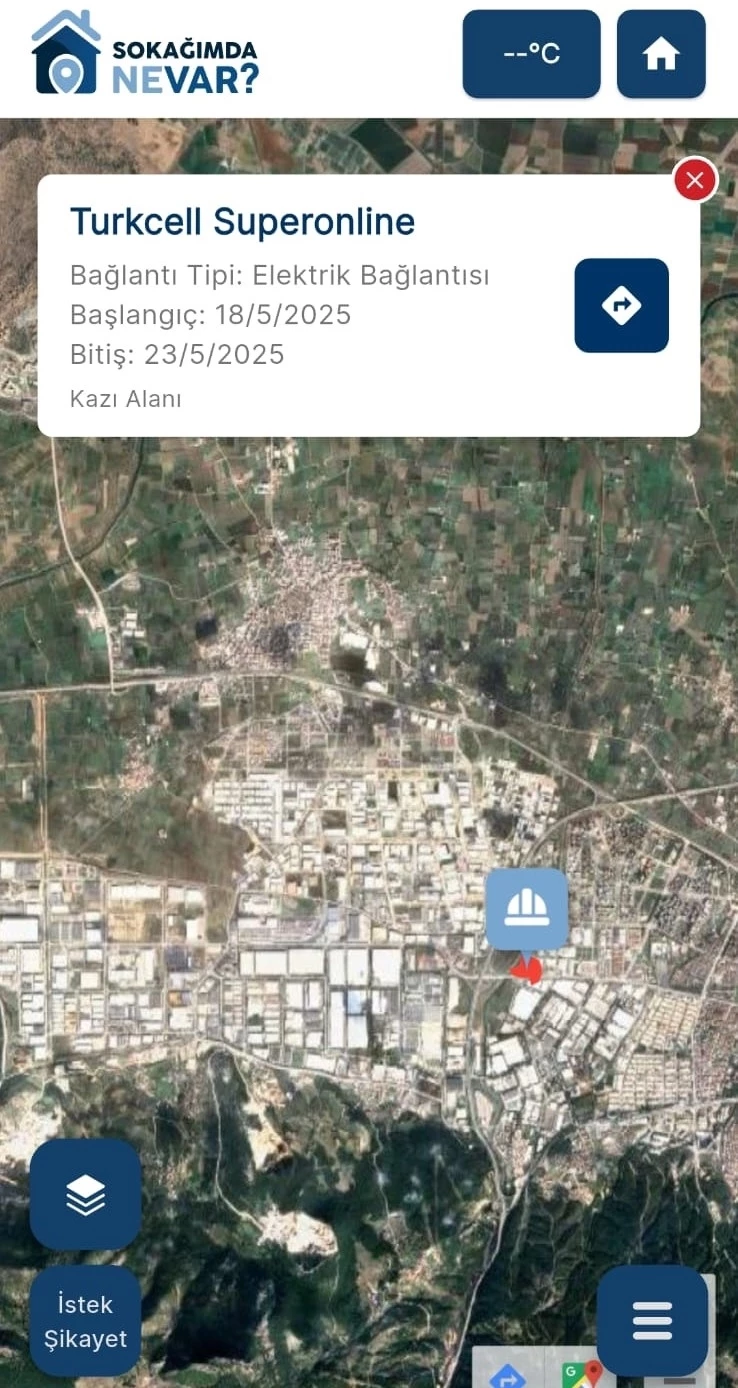Screen dimensions: 738x1388
Task: Open the temperature weather button
Action: point(531,54)
